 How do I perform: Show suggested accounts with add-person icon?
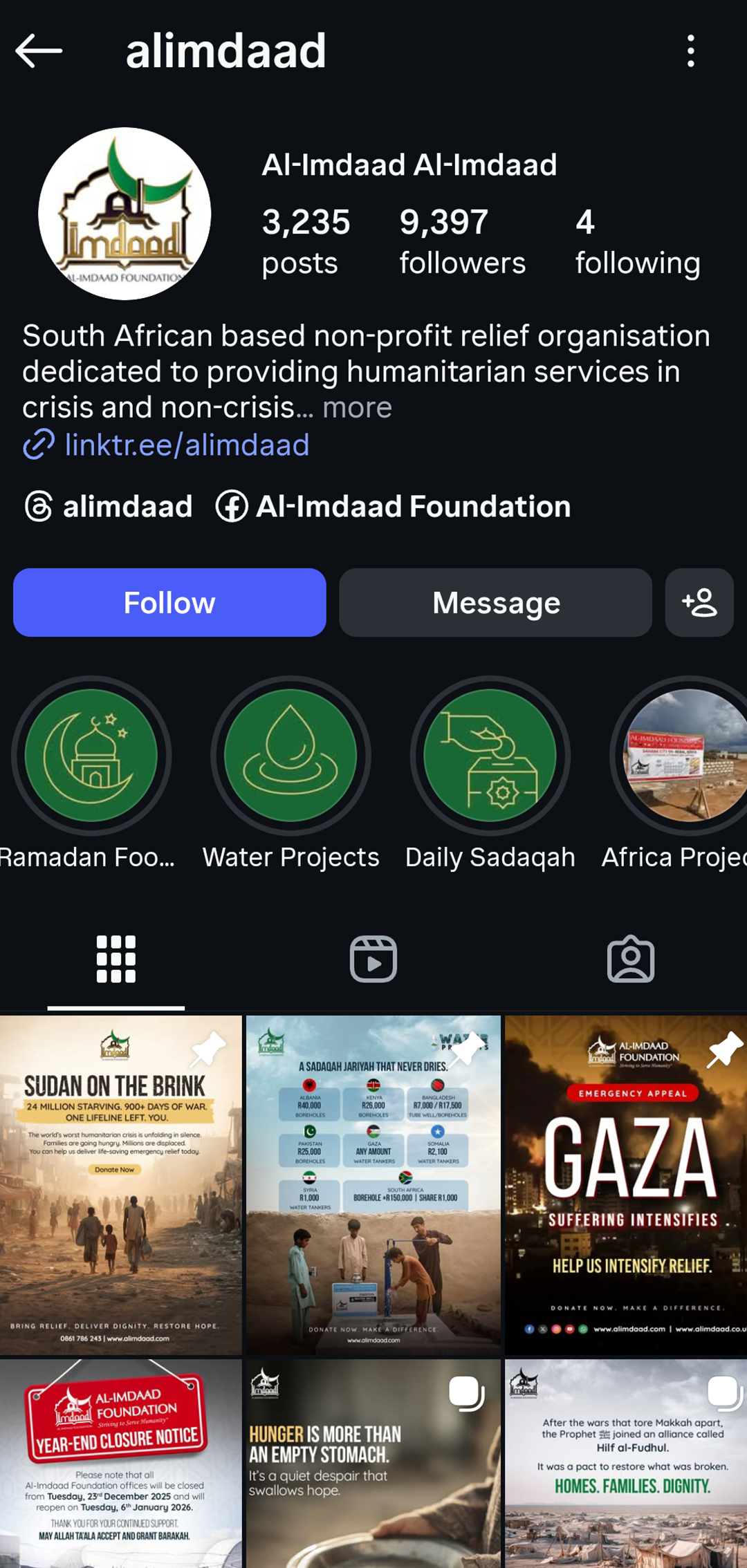(x=699, y=602)
